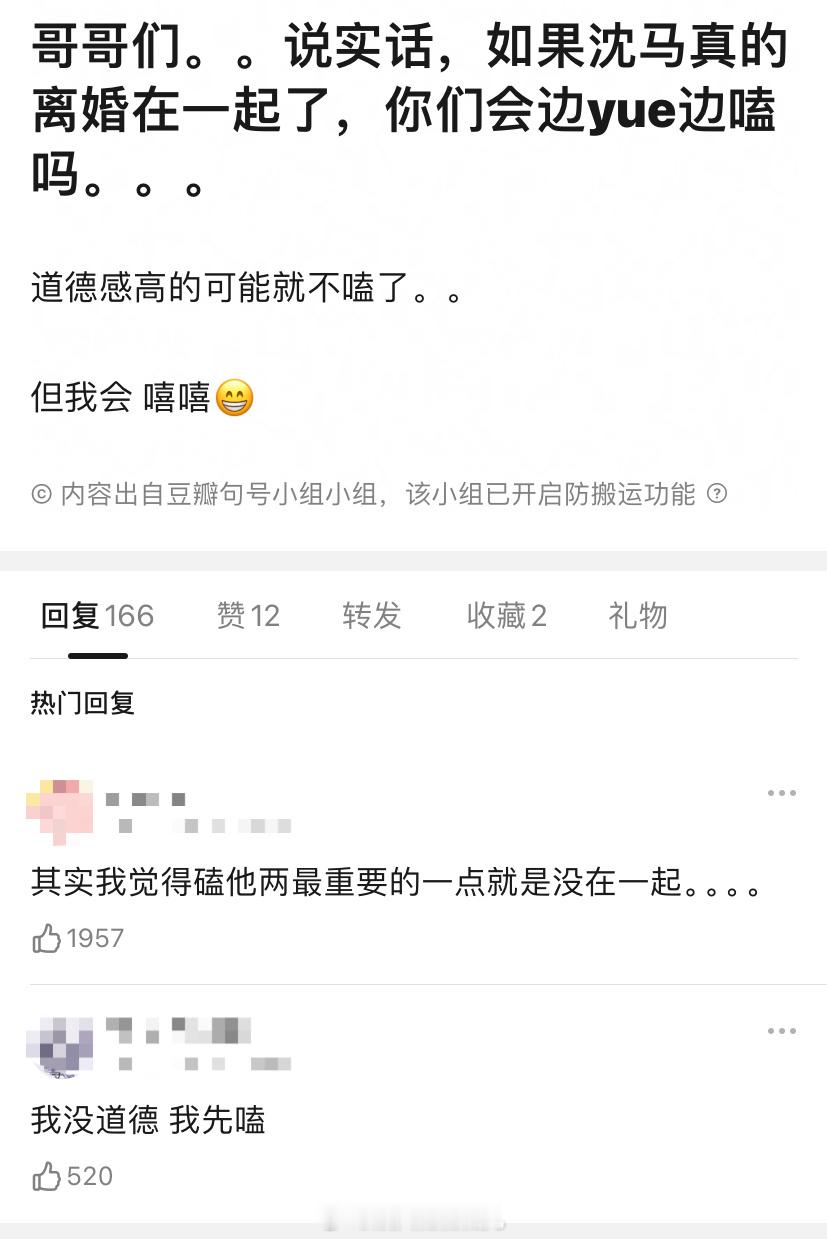
Task: Tap the 1957 like count number
Action: click(x=96, y=938)
